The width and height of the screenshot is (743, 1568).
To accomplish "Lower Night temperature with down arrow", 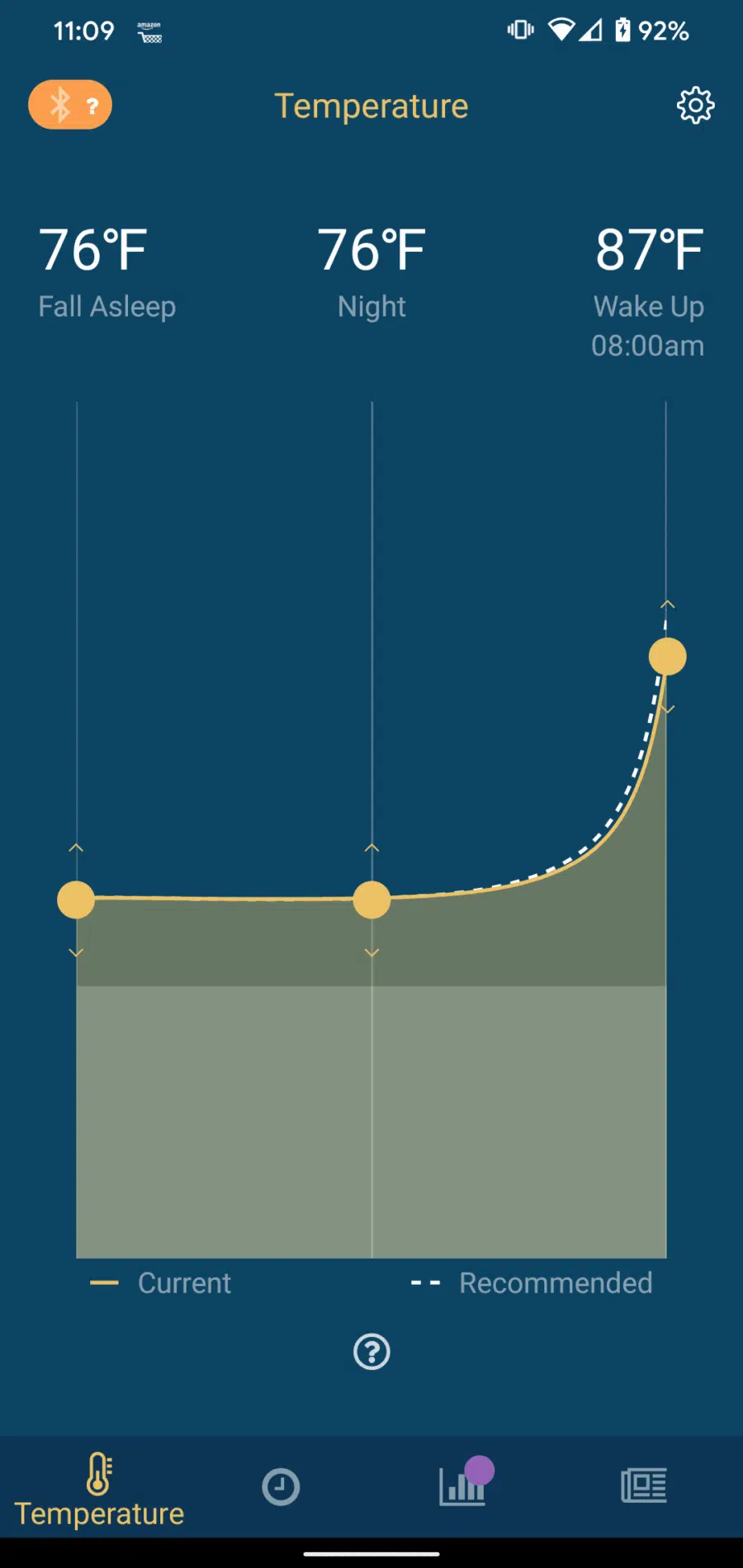I will [x=371, y=952].
